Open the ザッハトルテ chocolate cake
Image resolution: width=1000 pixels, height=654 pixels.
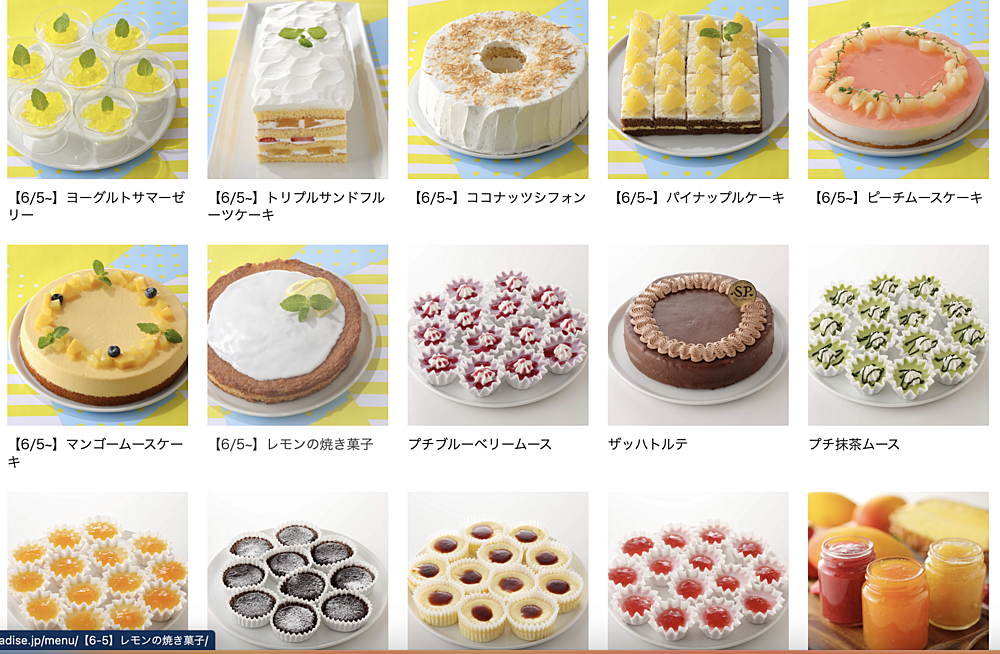click(x=697, y=335)
